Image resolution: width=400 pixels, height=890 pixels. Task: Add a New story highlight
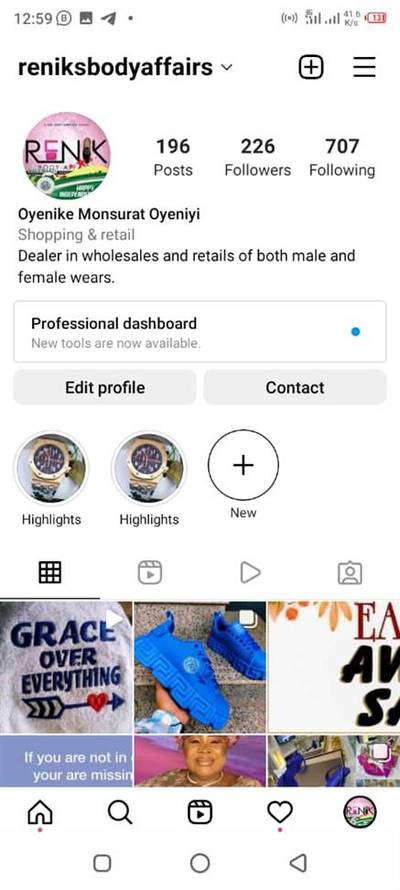coord(243,475)
